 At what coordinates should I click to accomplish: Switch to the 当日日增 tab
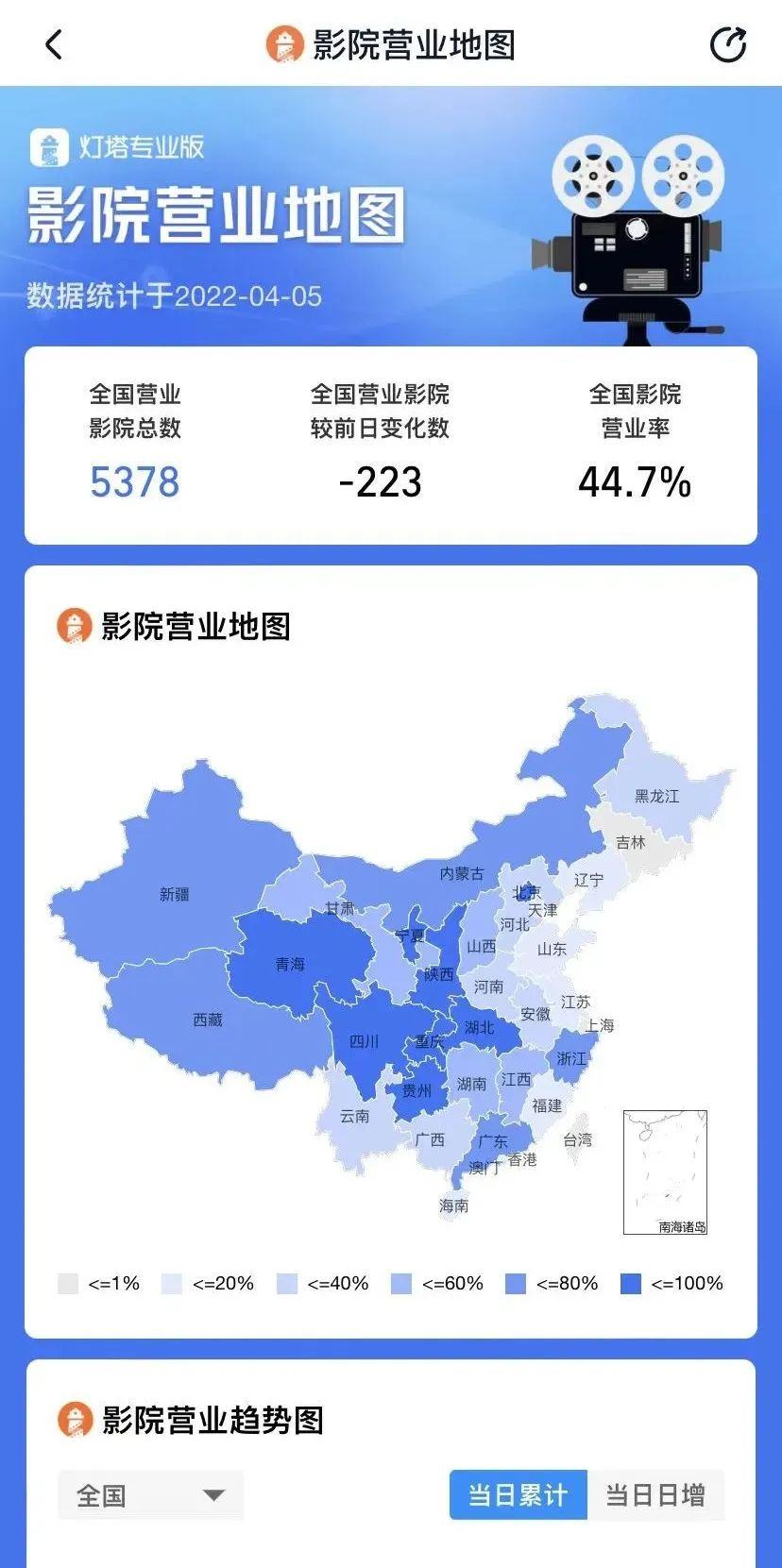(x=657, y=1495)
